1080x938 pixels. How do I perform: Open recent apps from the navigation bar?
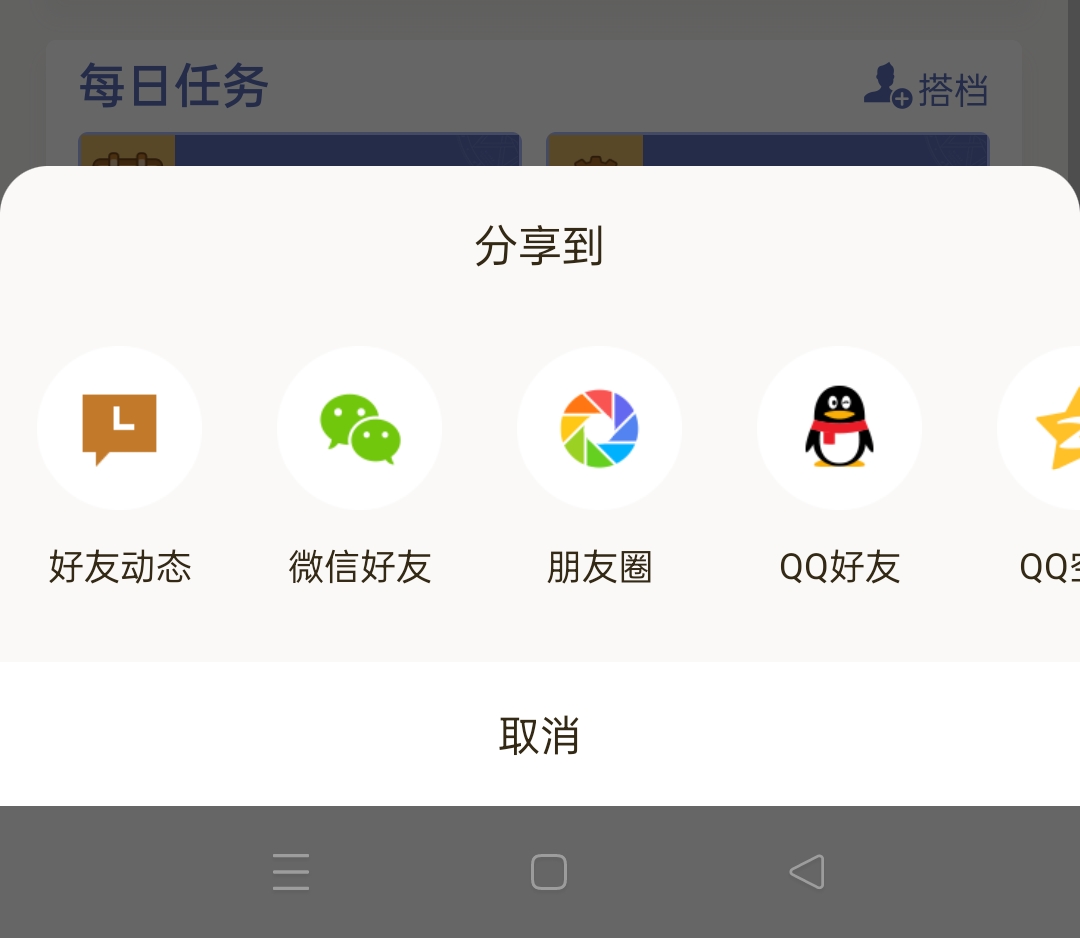pos(291,872)
